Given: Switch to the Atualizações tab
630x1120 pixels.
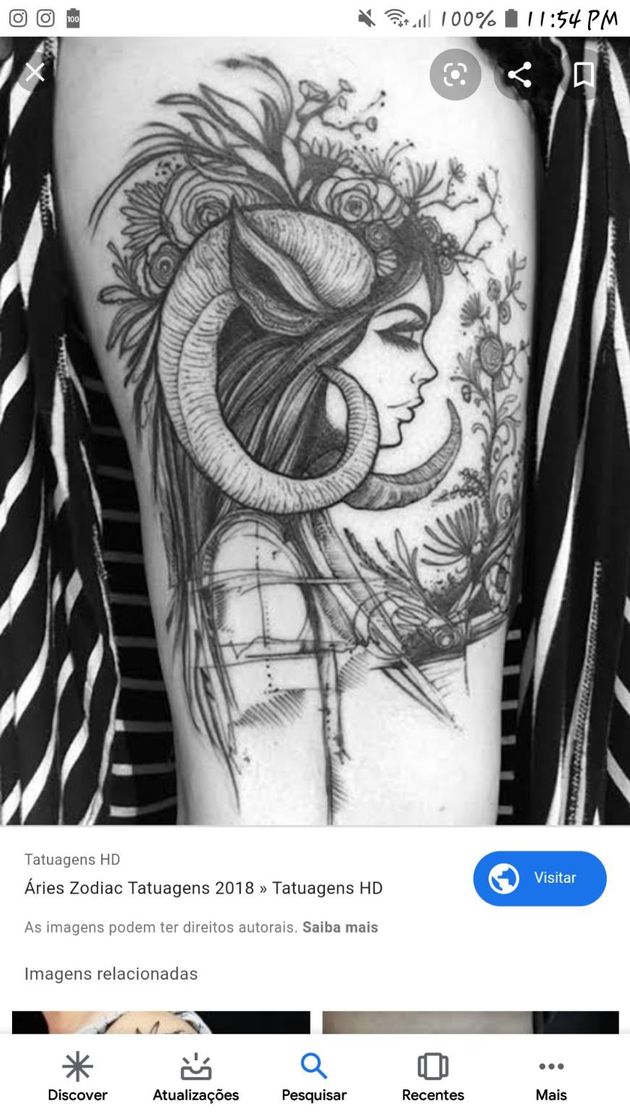Looking at the screenshot, I should coord(196,1077).
